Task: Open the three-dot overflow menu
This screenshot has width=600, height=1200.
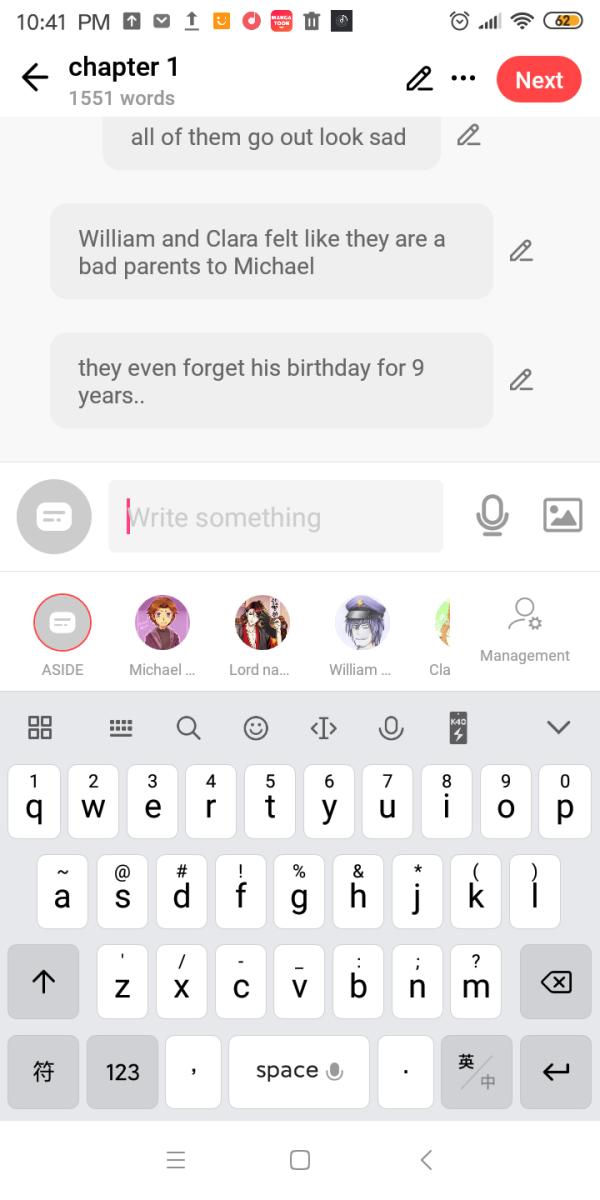Action: point(463,79)
